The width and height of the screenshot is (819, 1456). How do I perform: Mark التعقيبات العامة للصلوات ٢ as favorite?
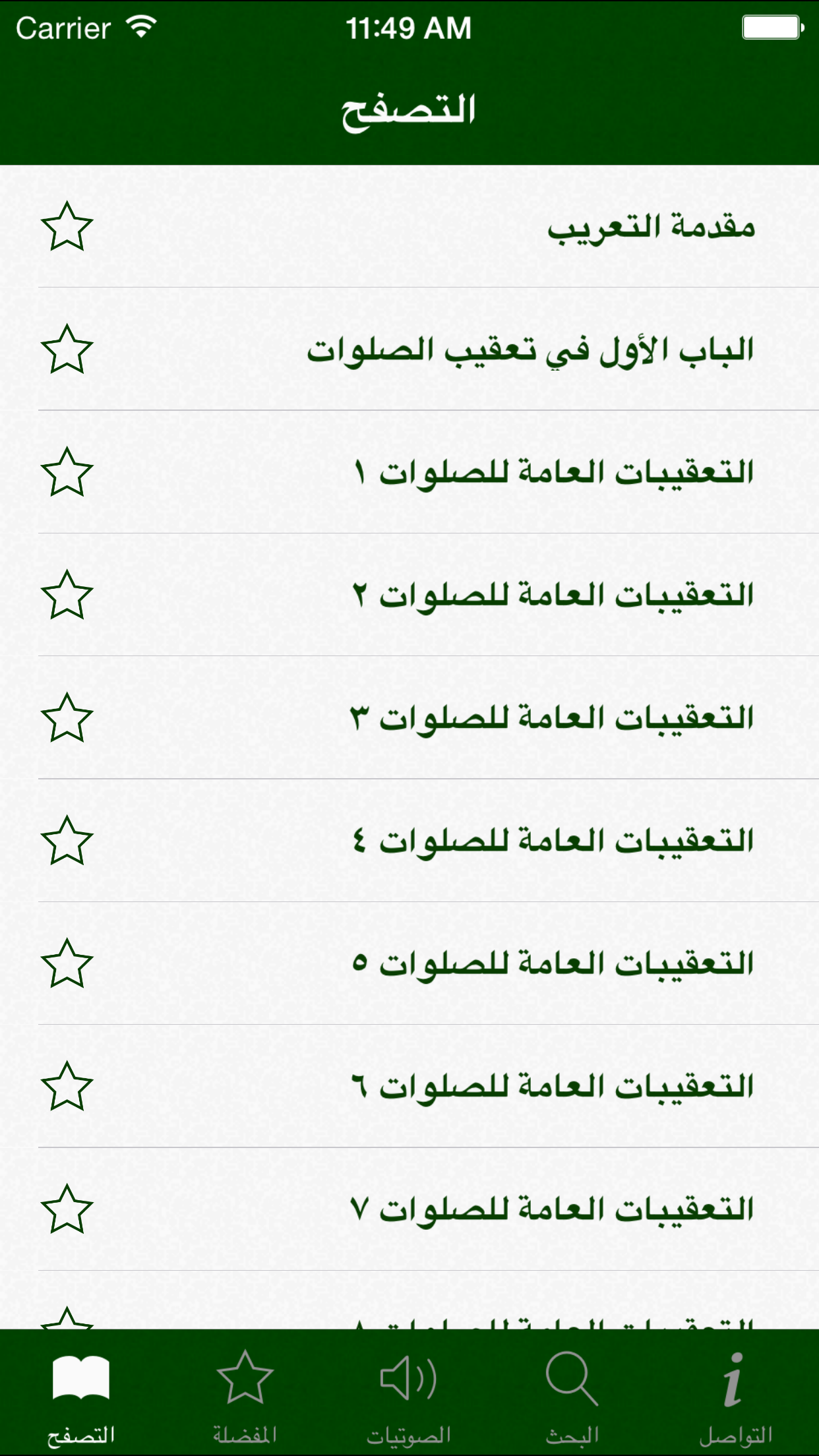[65, 595]
